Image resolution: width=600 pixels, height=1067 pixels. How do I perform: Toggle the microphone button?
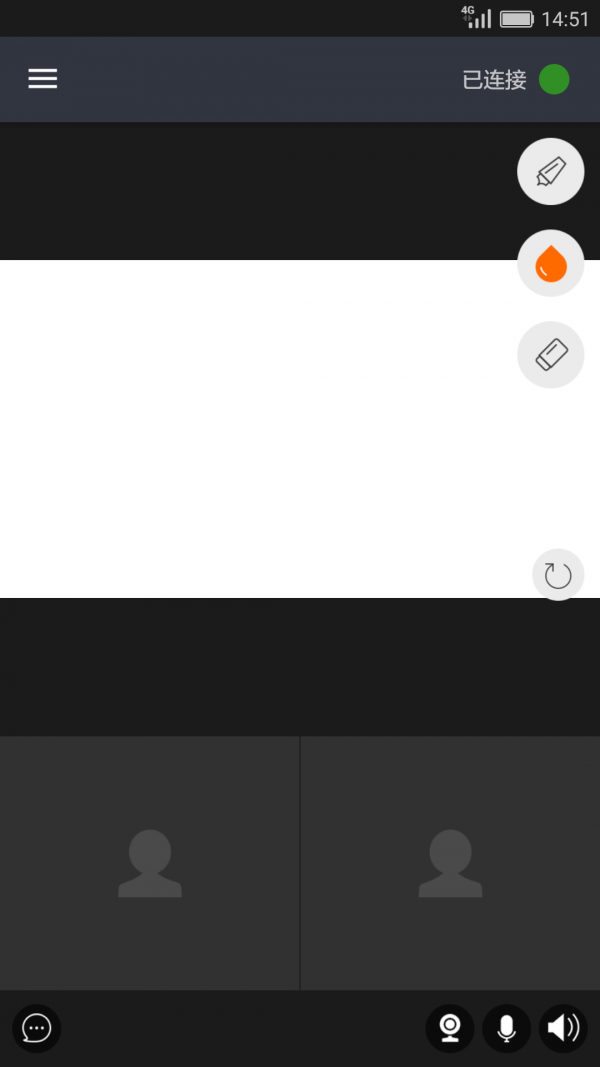click(x=506, y=1028)
